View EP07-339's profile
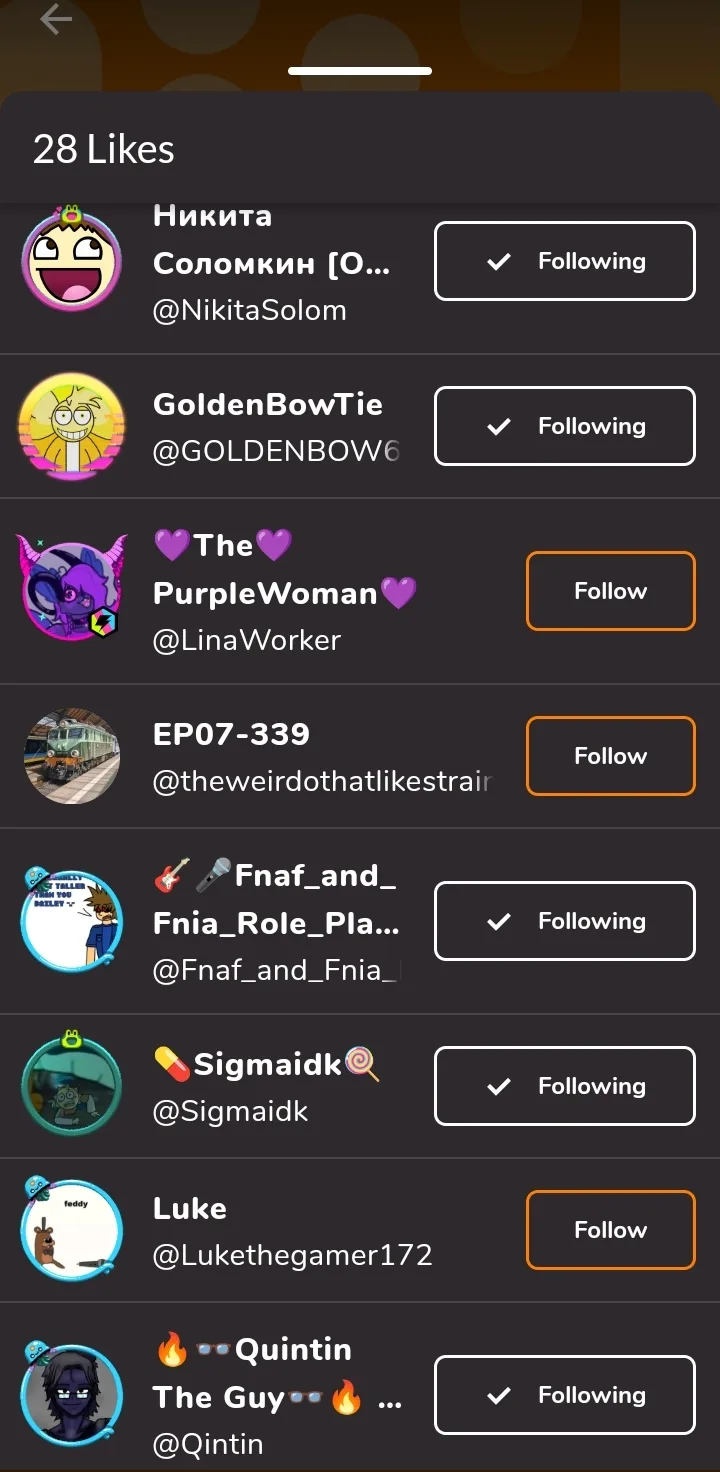Screen dimensions: 720x1472 (231, 735)
